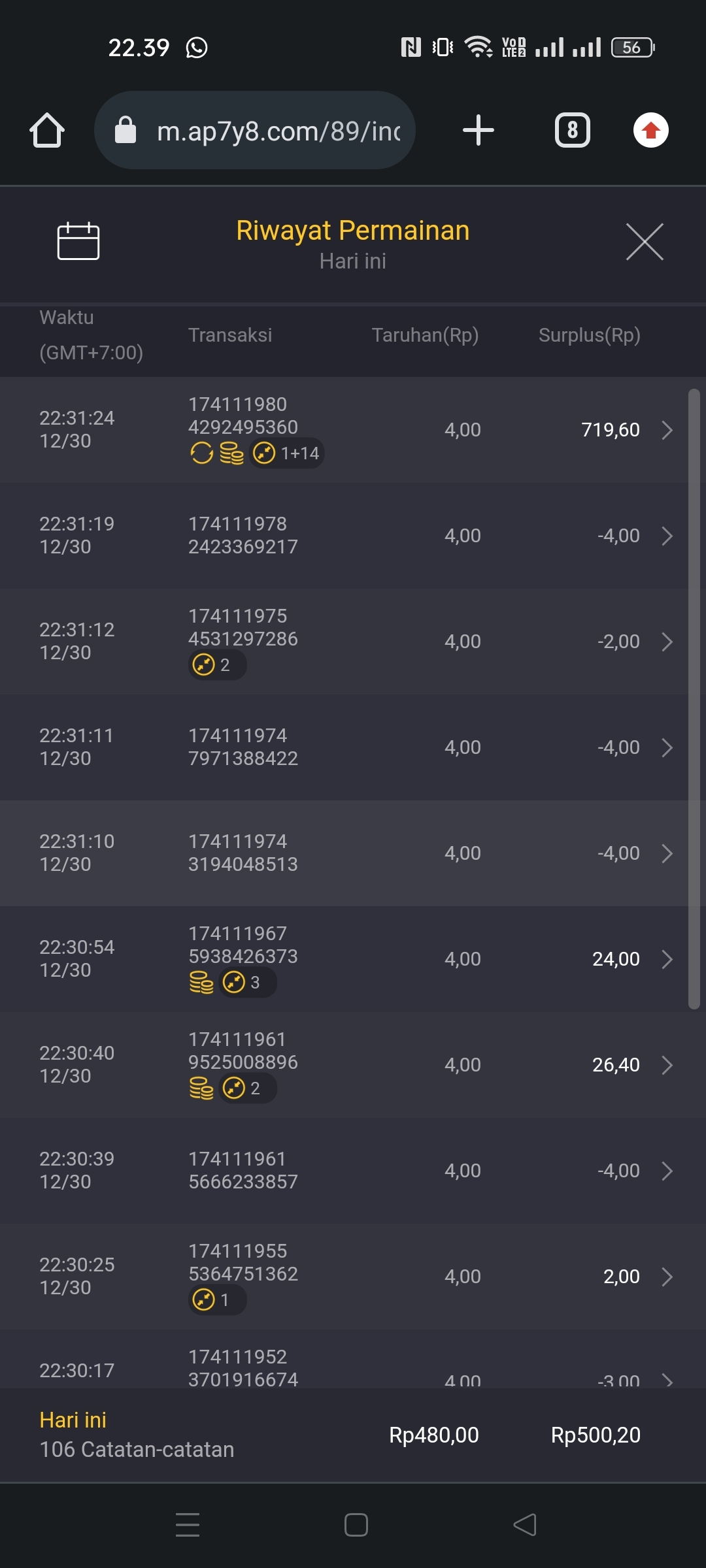Tap the red update arrow icon

click(x=650, y=130)
